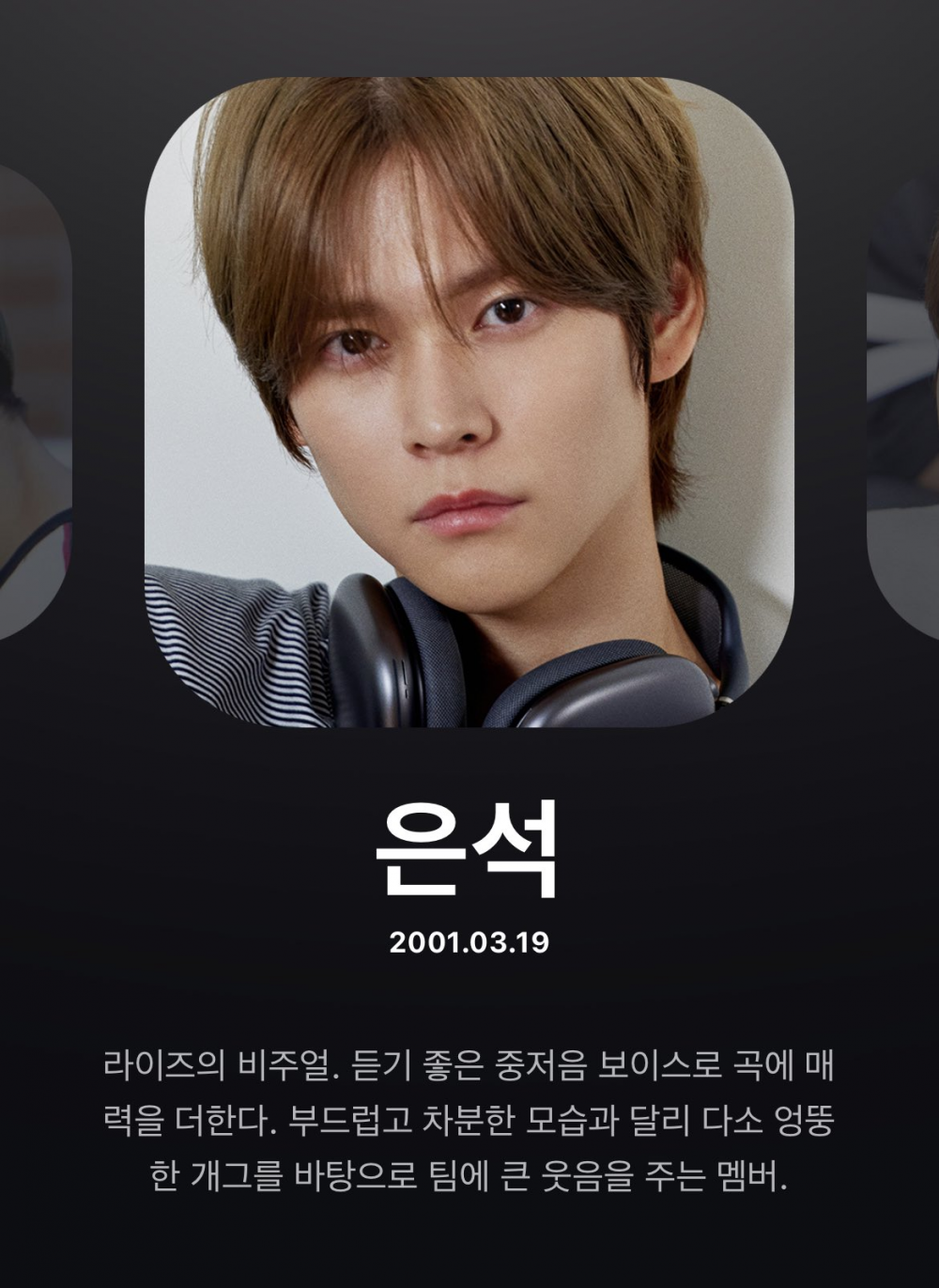The image size is (939, 1288).
Task: Open Eunseok's profile photo card
Action: click(x=469, y=402)
